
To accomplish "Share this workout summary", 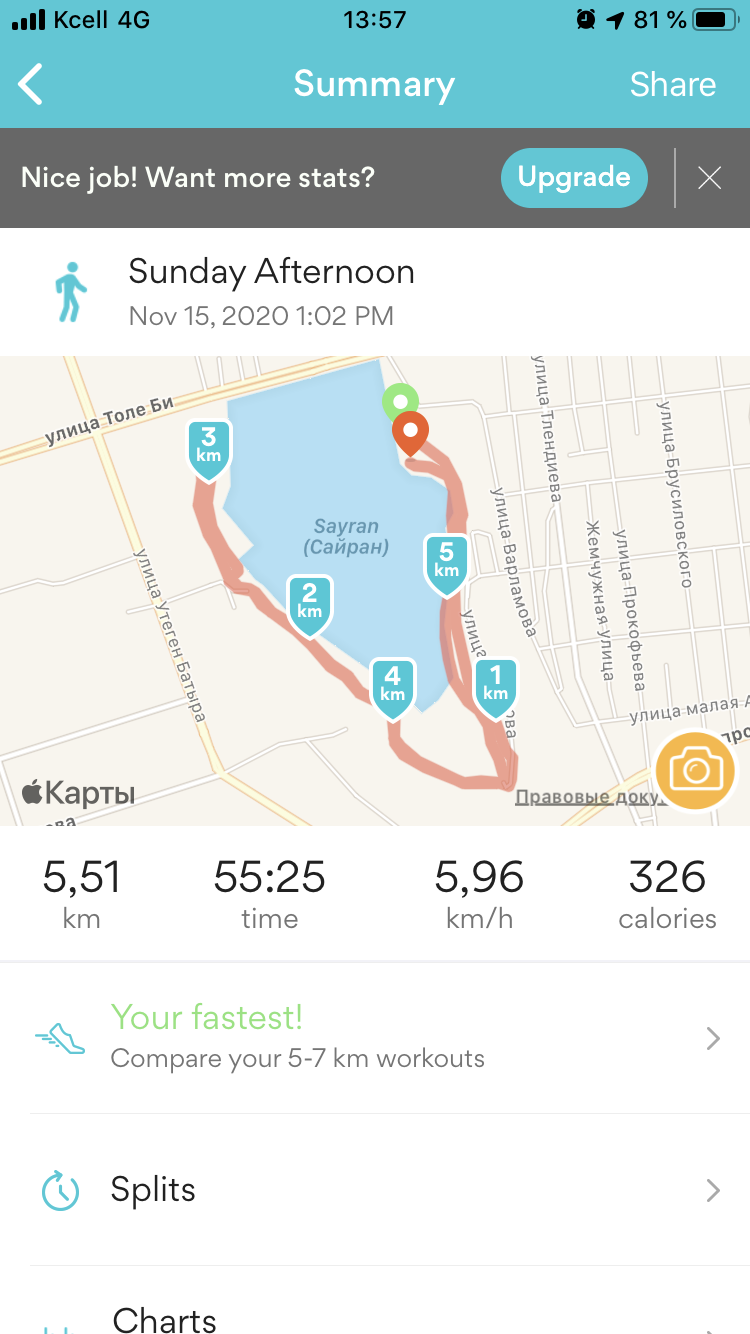I will coord(672,85).
